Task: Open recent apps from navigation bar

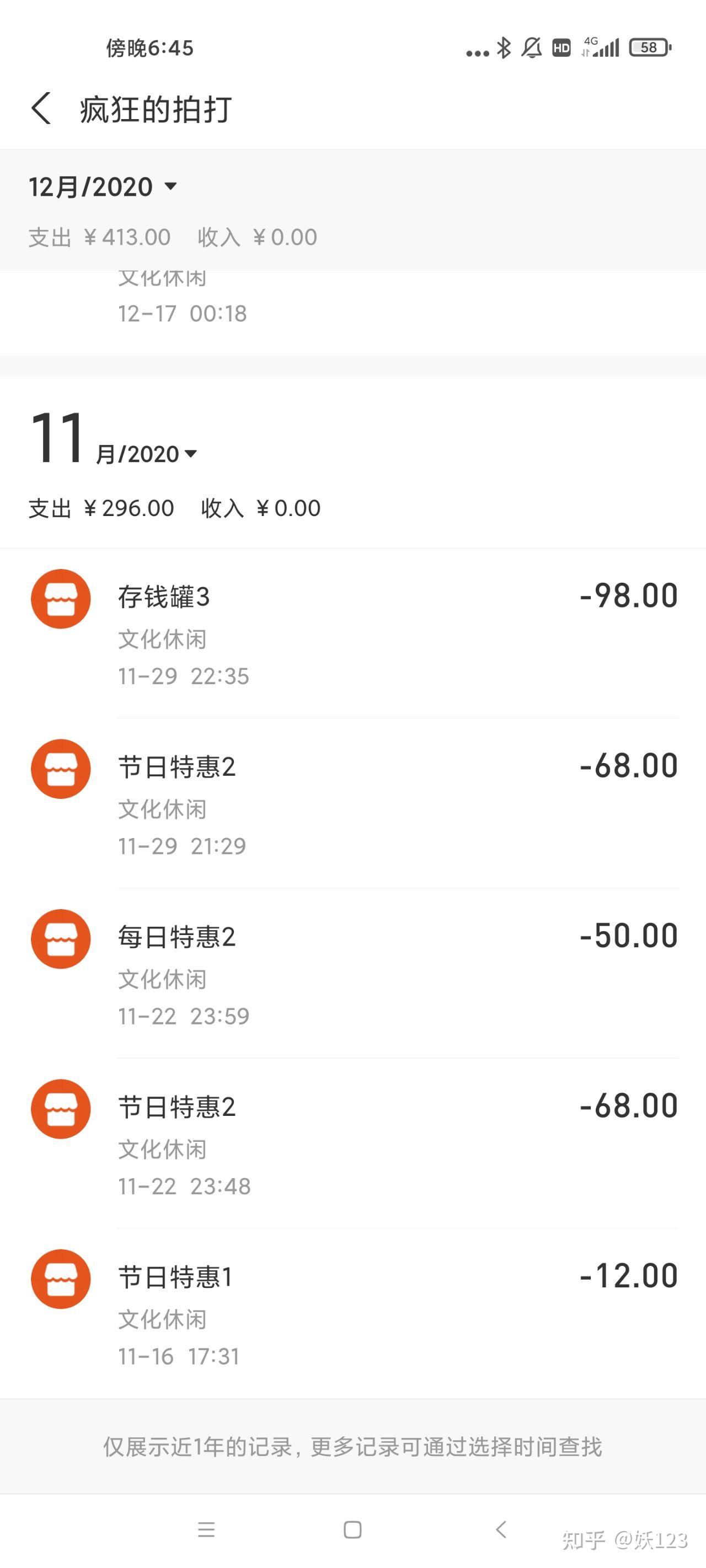Action: (206, 1529)
